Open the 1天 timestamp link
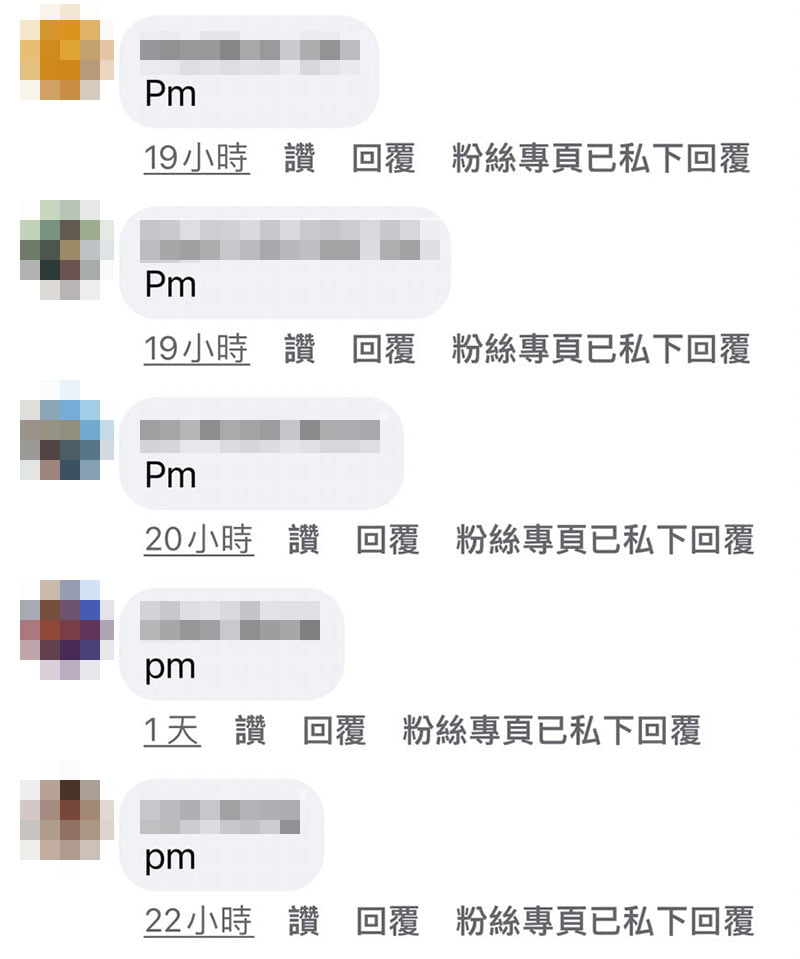800x959 pixels. click(173, 731)
